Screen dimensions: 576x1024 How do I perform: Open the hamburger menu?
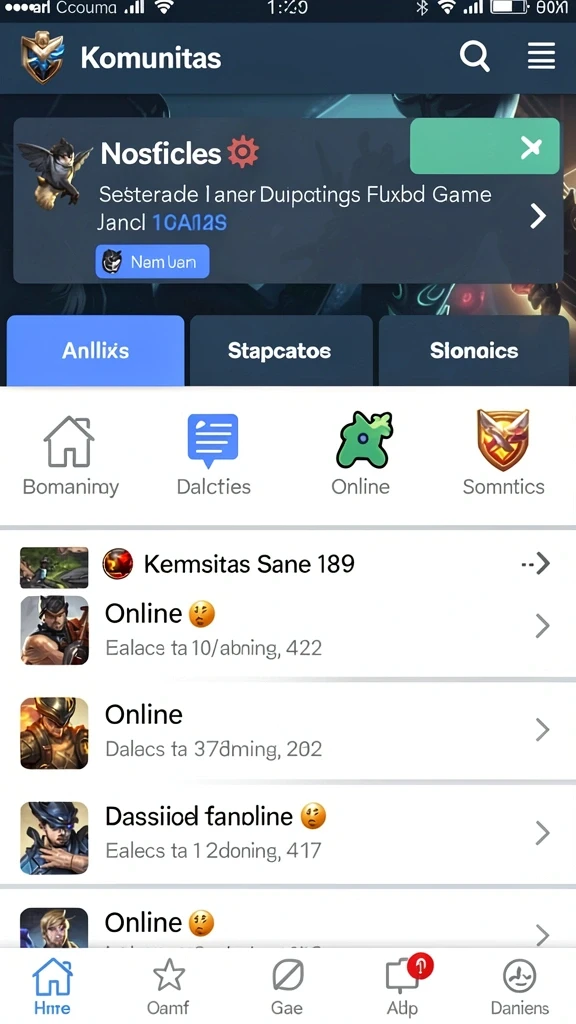(541, 56)
